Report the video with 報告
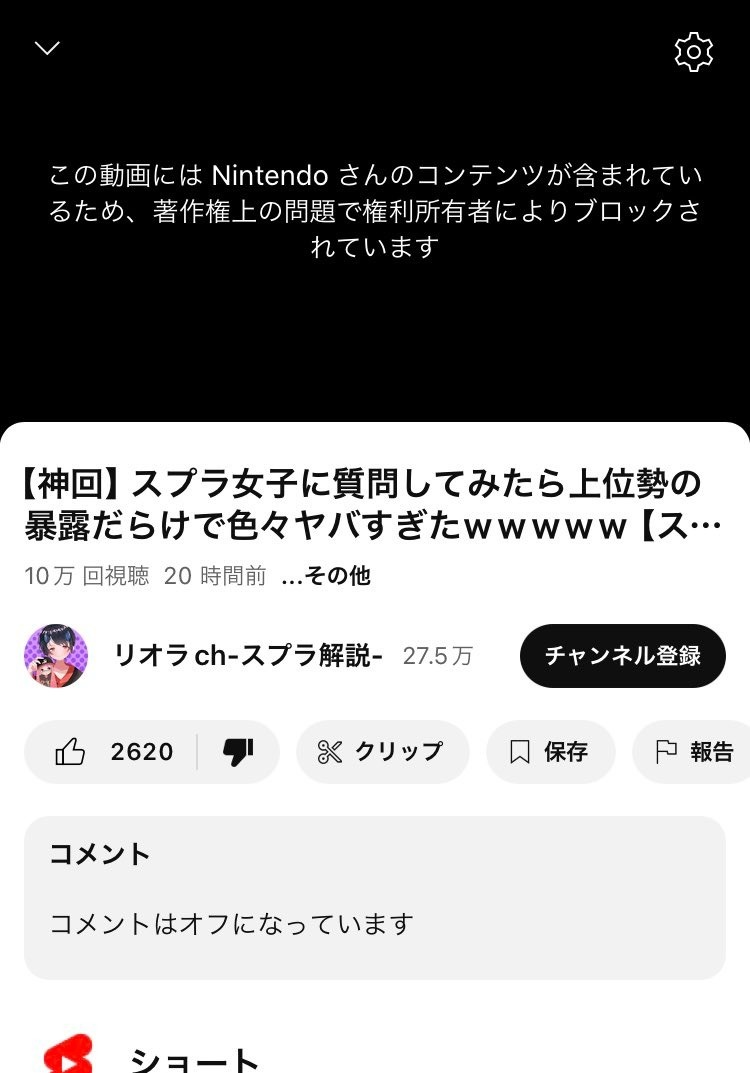Image resolution: width=750 pixels, height=1073 pixels. [x=695, y=752]
